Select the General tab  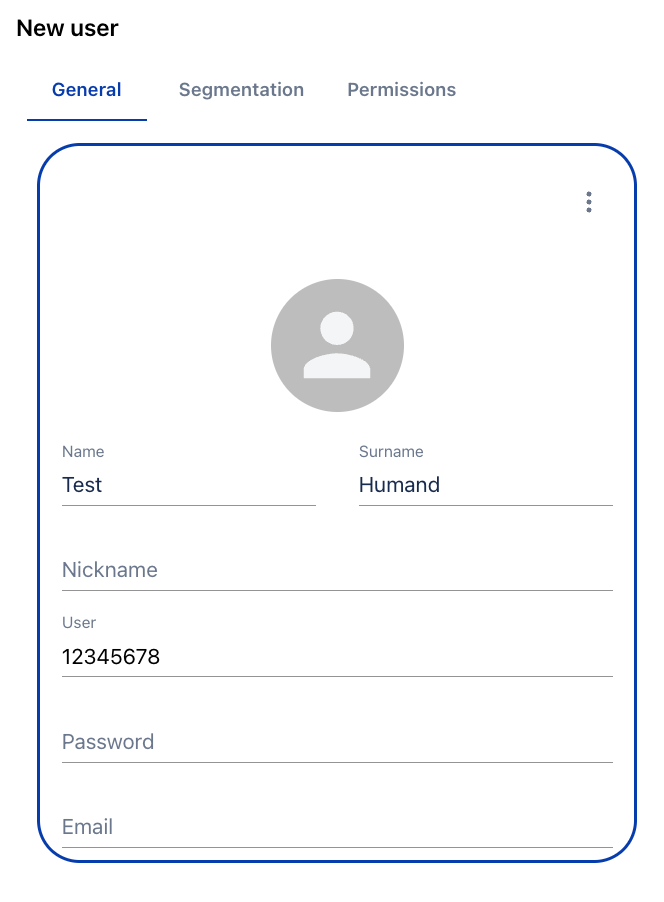pos(87,90)
